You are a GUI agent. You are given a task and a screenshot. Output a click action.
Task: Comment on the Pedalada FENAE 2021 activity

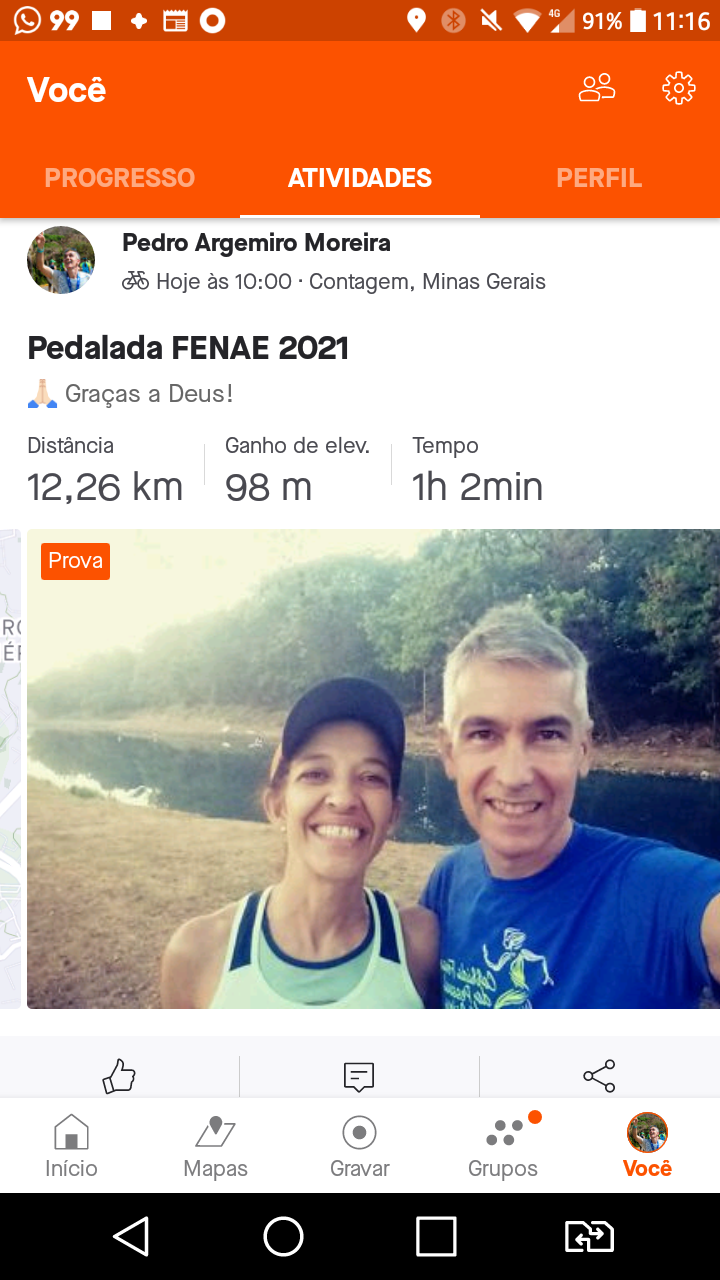click(x=359, y=1077)
